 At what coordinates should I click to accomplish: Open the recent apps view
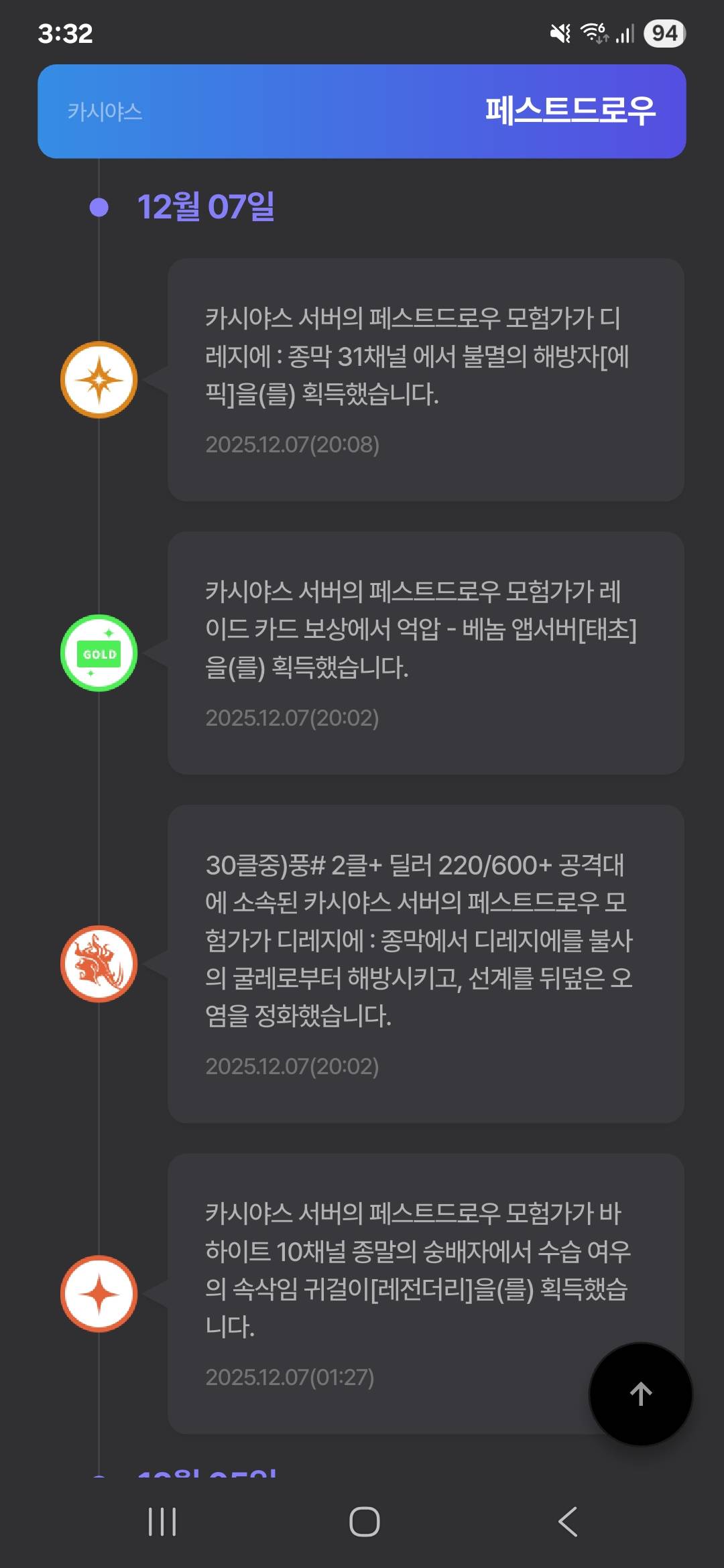tap(162, 1521)
